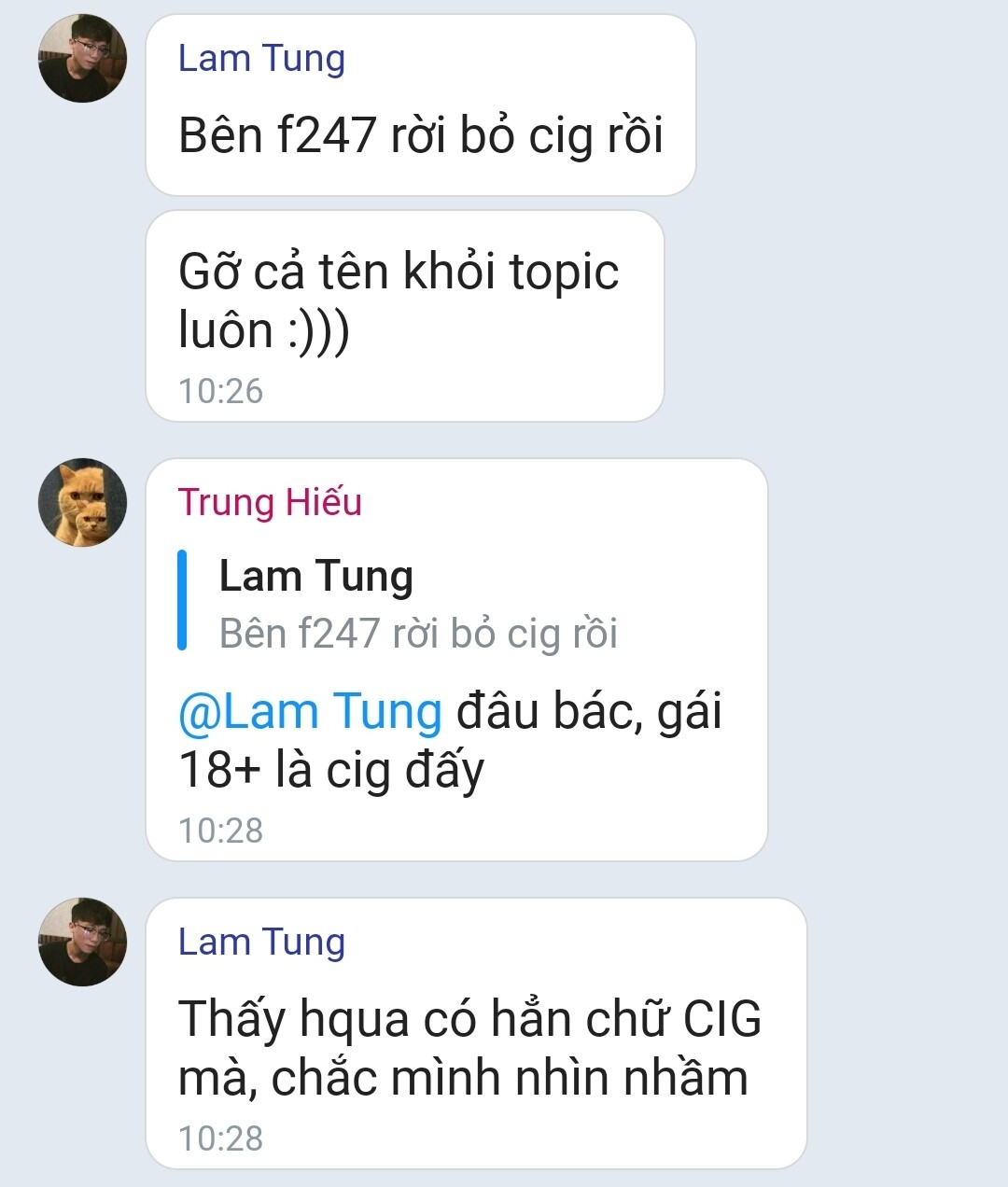Open Lam Tung's avatar beside 'Thấy hqua' message
This screenshot has width=1008, height=1187.
coord(82,943)
